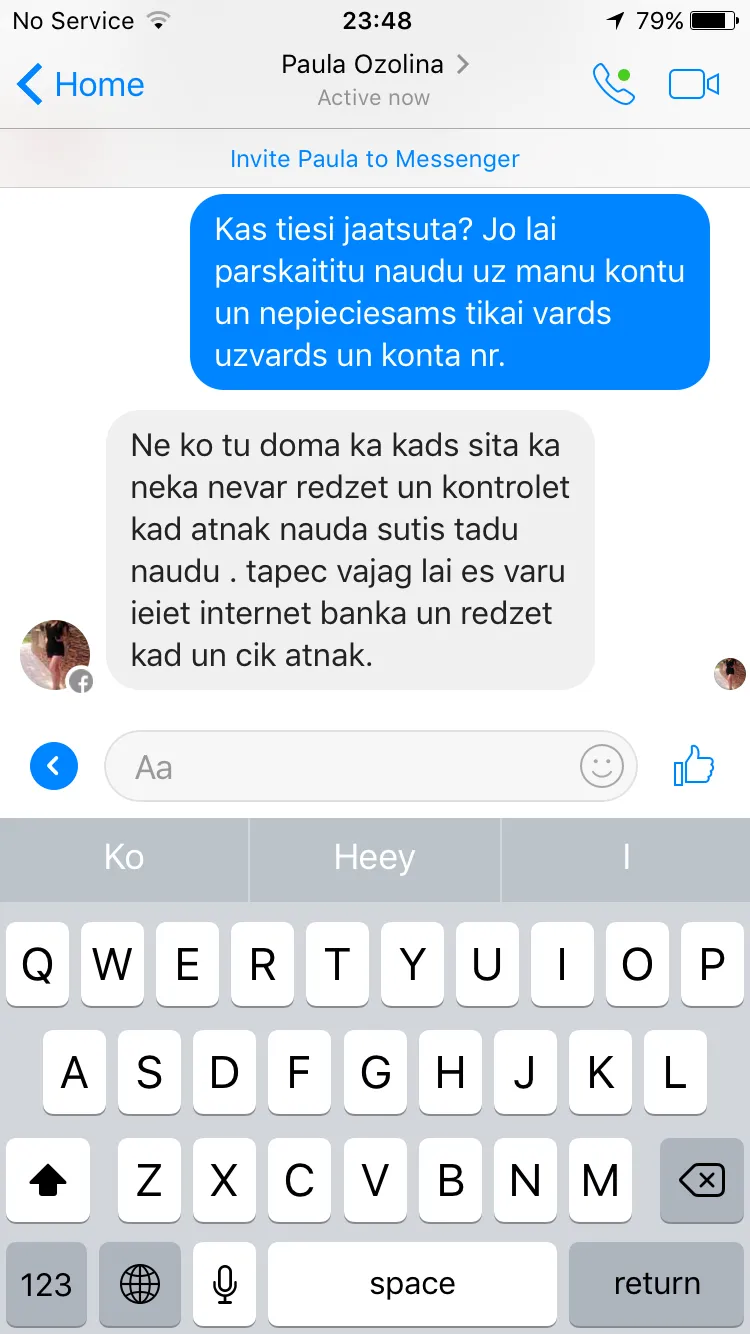The width and height of the screenshot is (750, 1334).
Task: Tap Paula's avatar beside her message
Action: coord(56,655)
